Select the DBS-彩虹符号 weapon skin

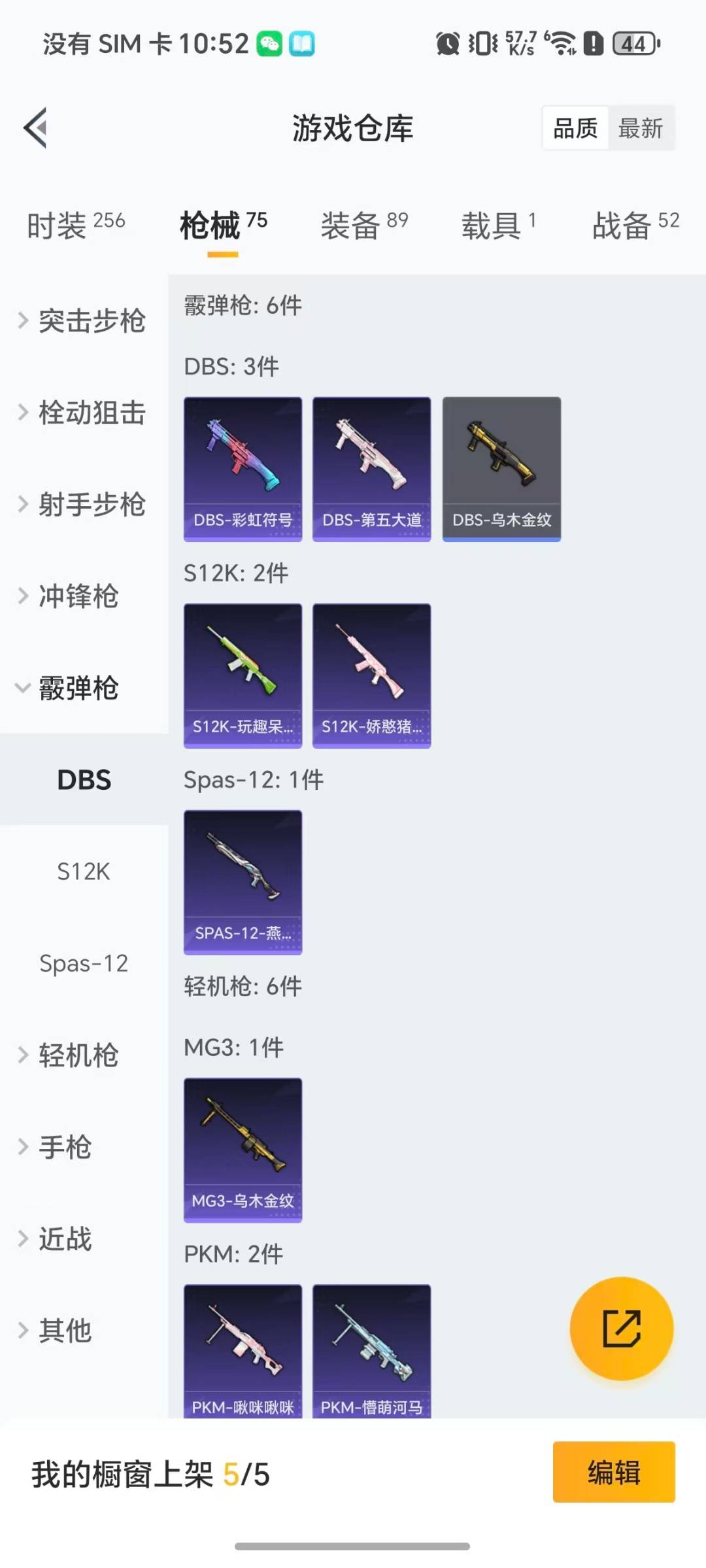click(242, 468)
